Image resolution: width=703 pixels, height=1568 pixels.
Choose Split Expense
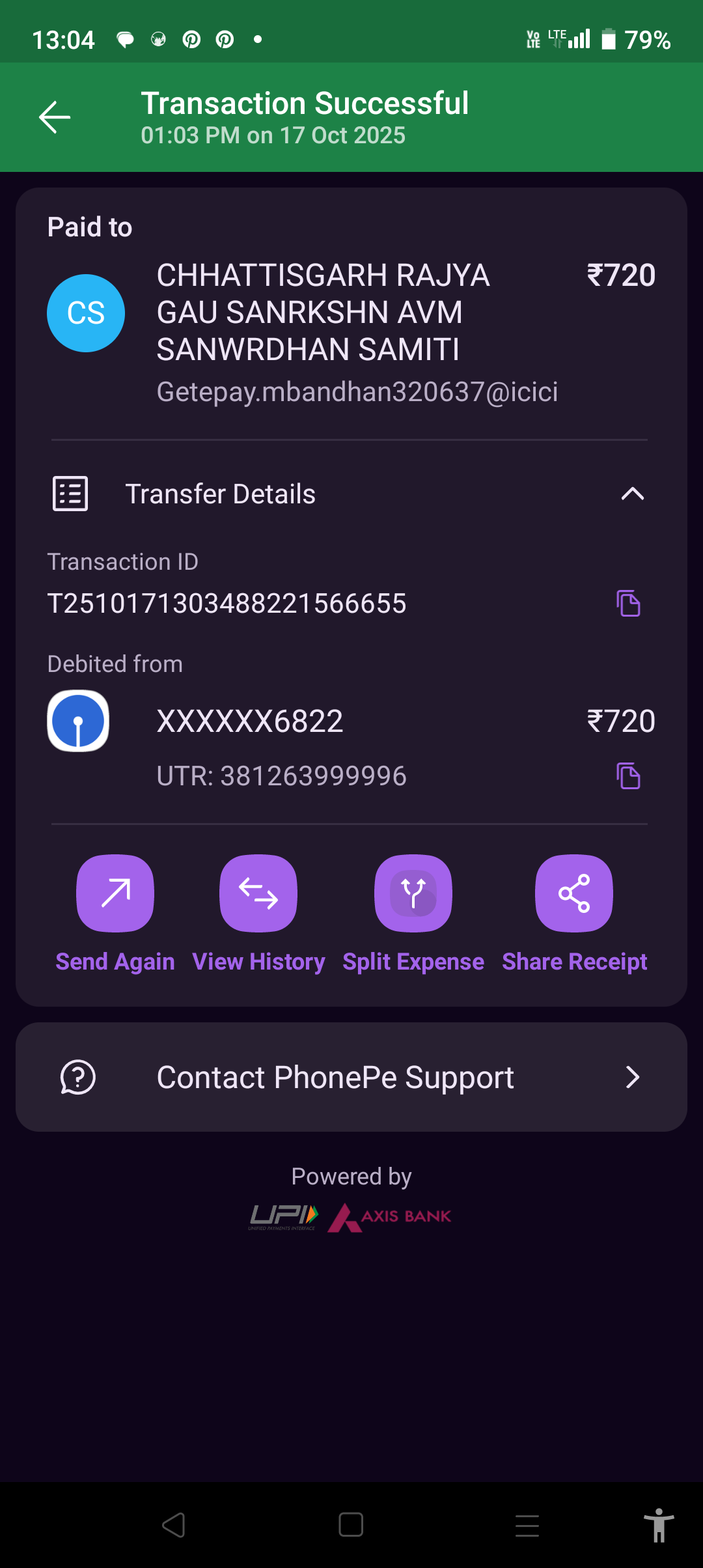[413, 893]
